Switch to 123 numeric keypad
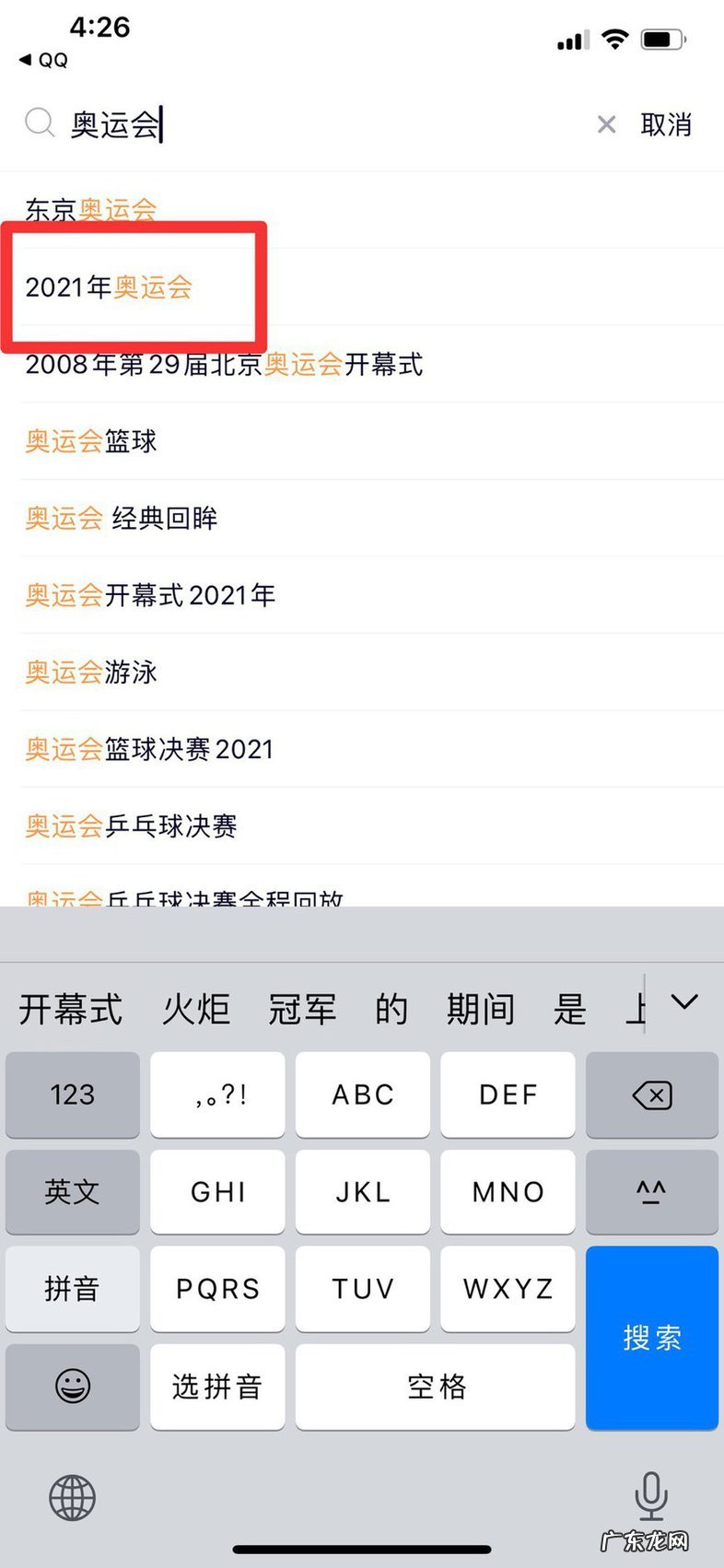The image size is (724, 1568). coord(72,1095)
